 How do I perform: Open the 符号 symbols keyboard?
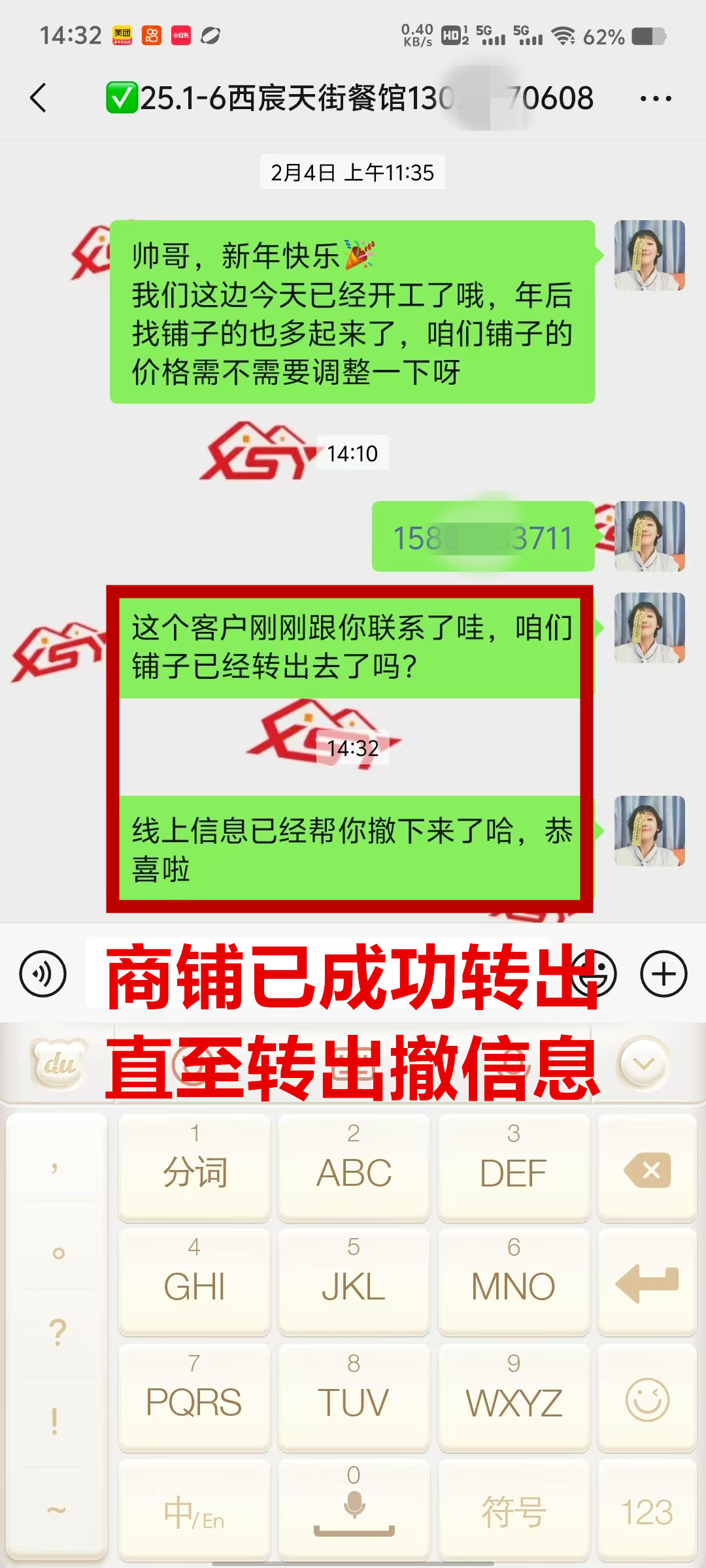[514, 1512]
